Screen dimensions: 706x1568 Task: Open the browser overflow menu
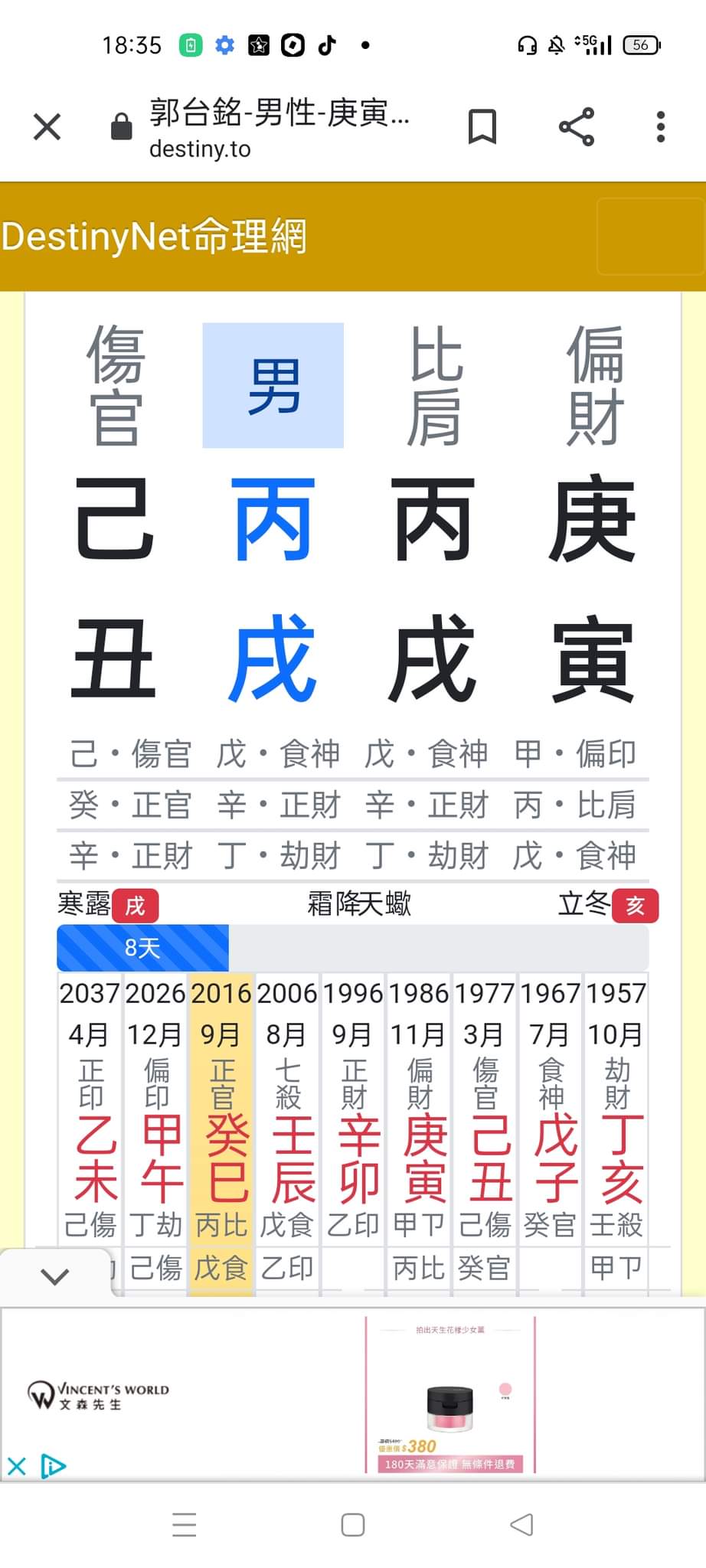[x=660, y=127]
